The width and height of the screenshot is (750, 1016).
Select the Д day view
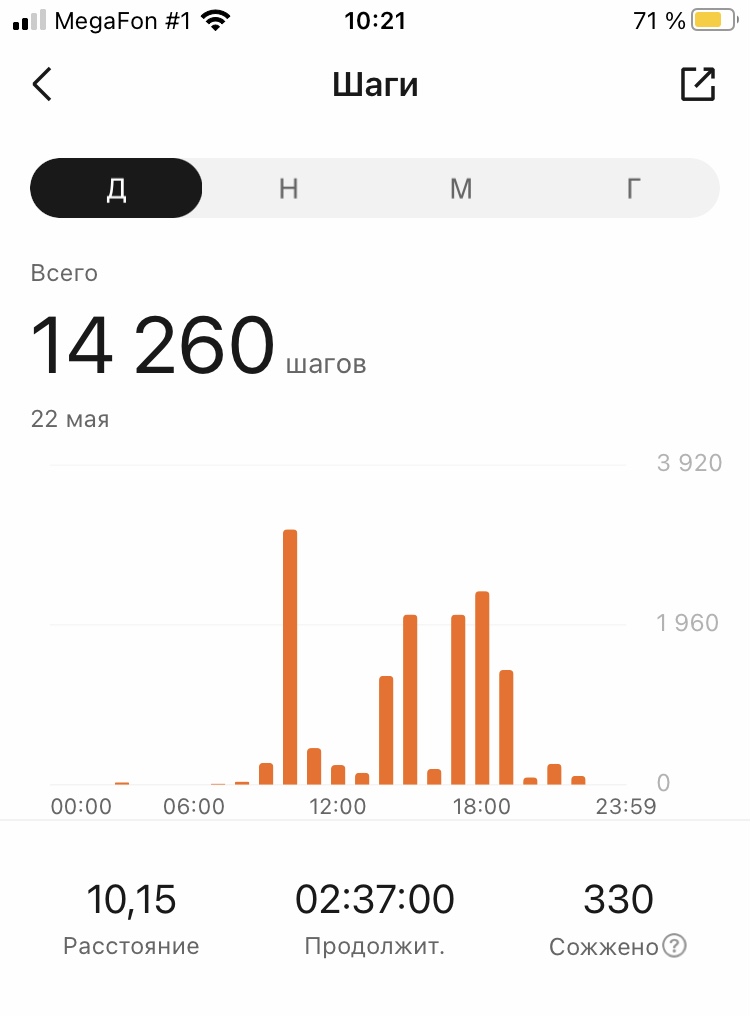(x=116, y=188)
